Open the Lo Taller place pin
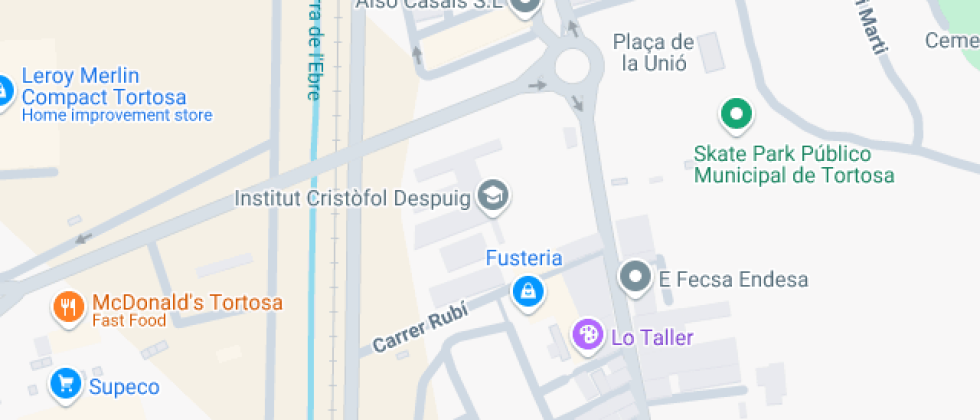Image resolution: width=980 pixels, height=420 pixels. (x=588, y=335)
